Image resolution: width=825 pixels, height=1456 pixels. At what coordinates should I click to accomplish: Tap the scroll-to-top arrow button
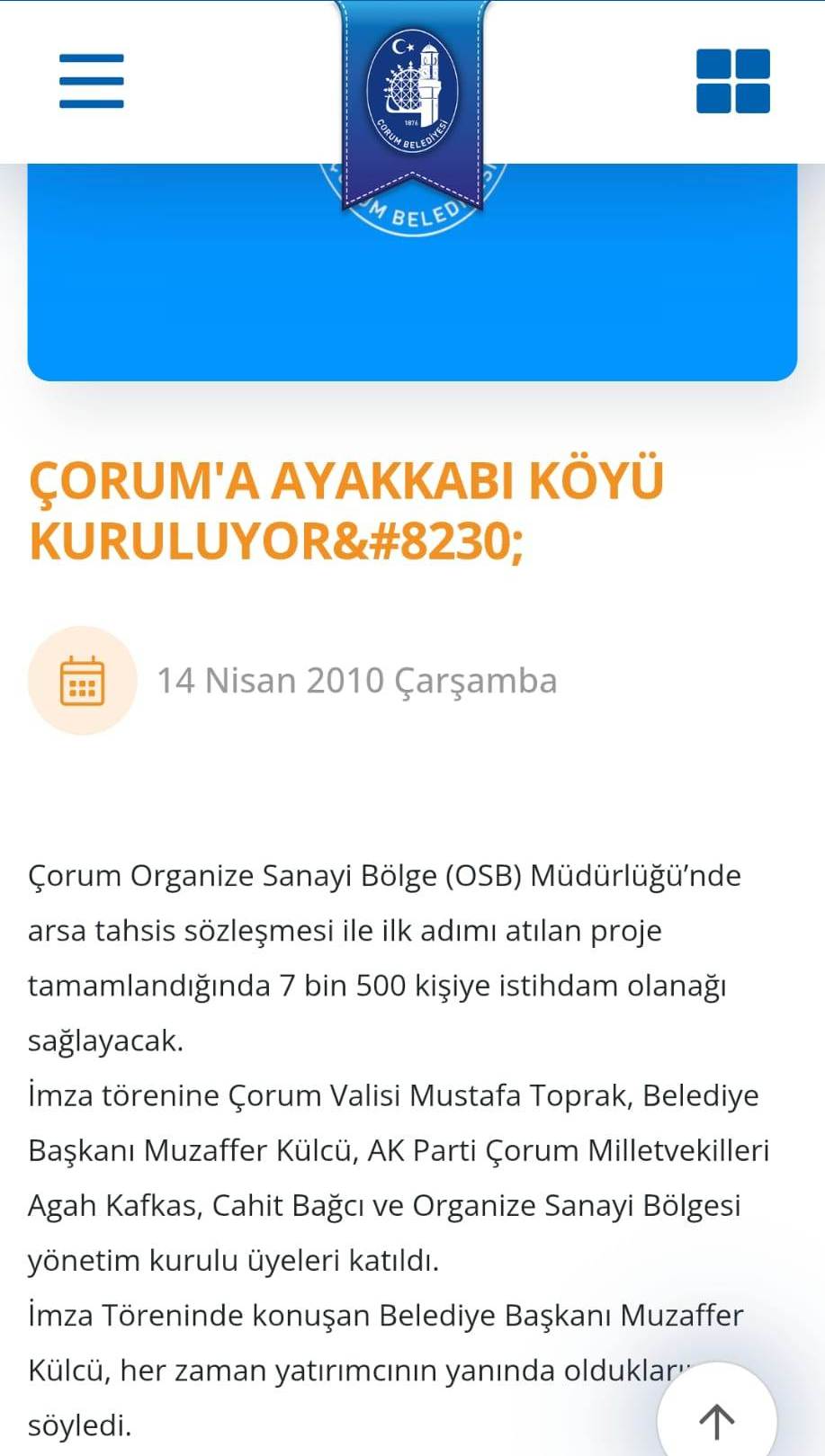click(x=716, y=1417)
